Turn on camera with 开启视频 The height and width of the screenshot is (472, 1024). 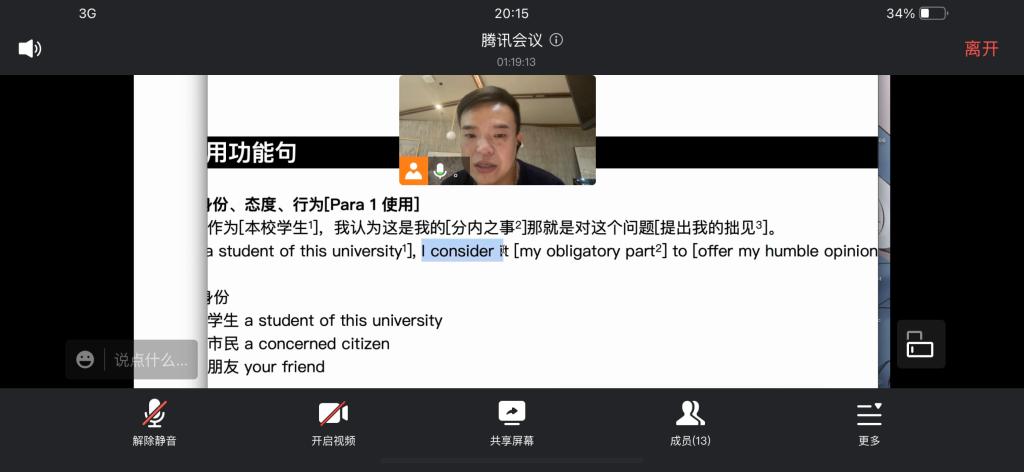(x=333, y=421)
